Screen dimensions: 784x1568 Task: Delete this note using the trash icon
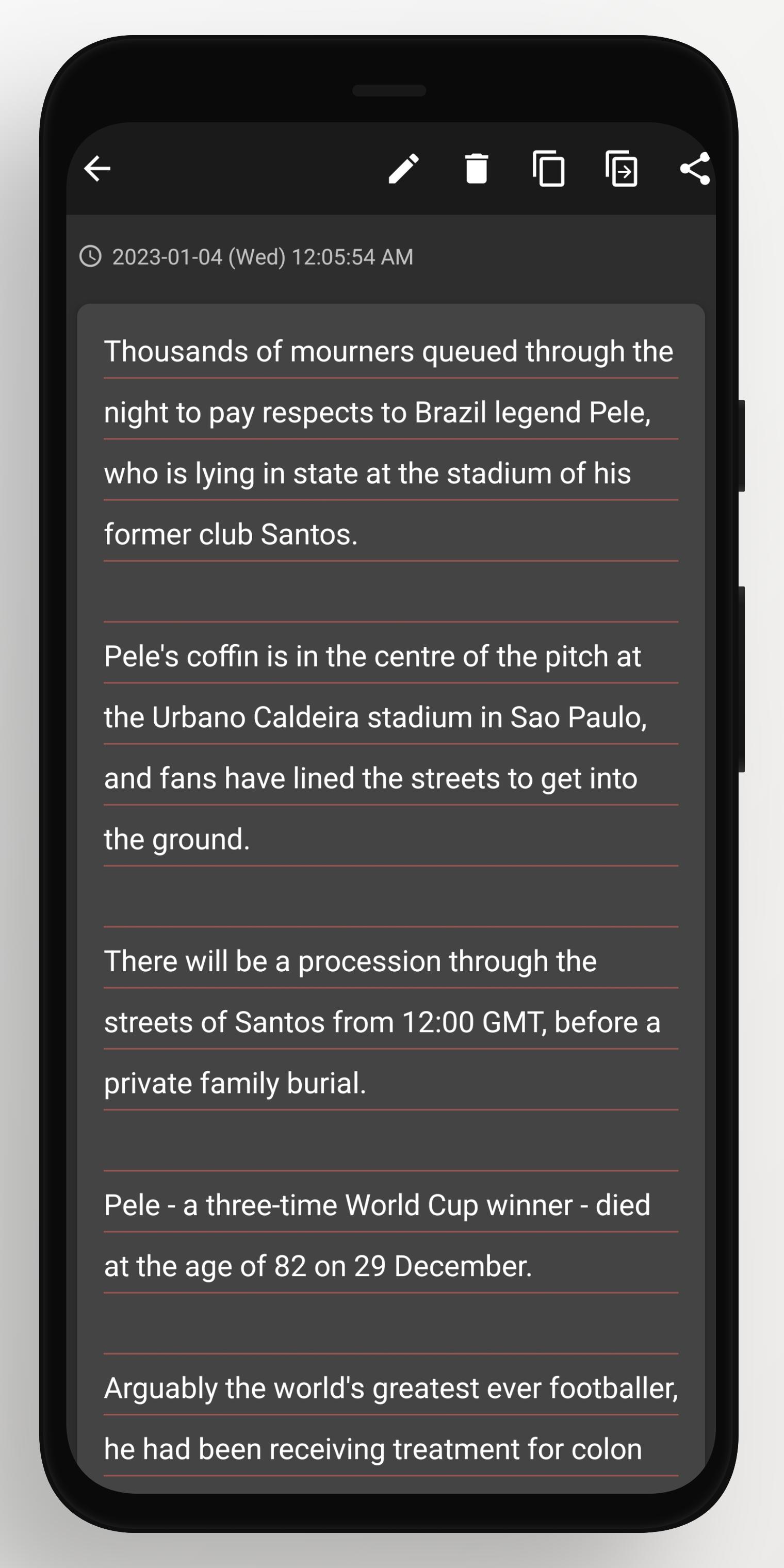coord(477,169)
